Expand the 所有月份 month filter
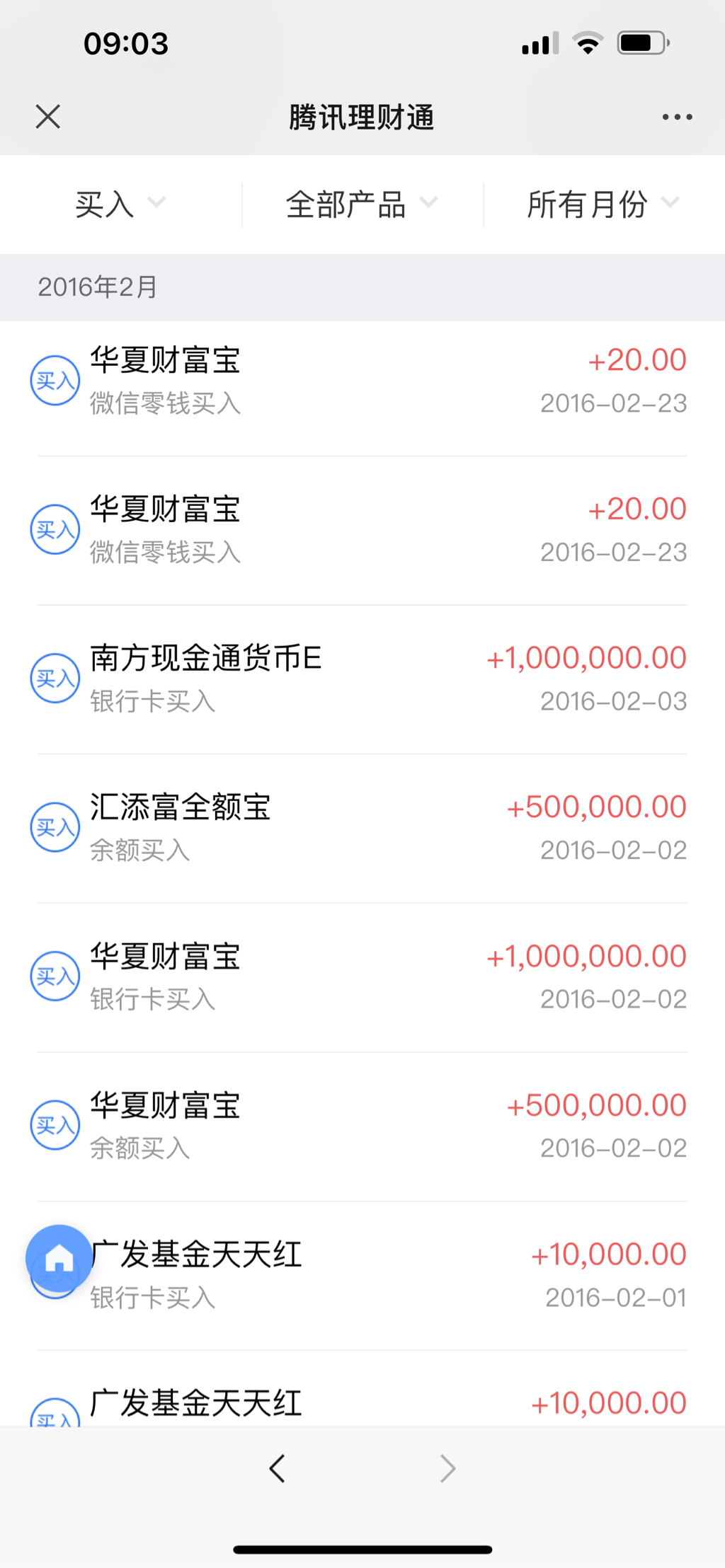 [603, 204]
